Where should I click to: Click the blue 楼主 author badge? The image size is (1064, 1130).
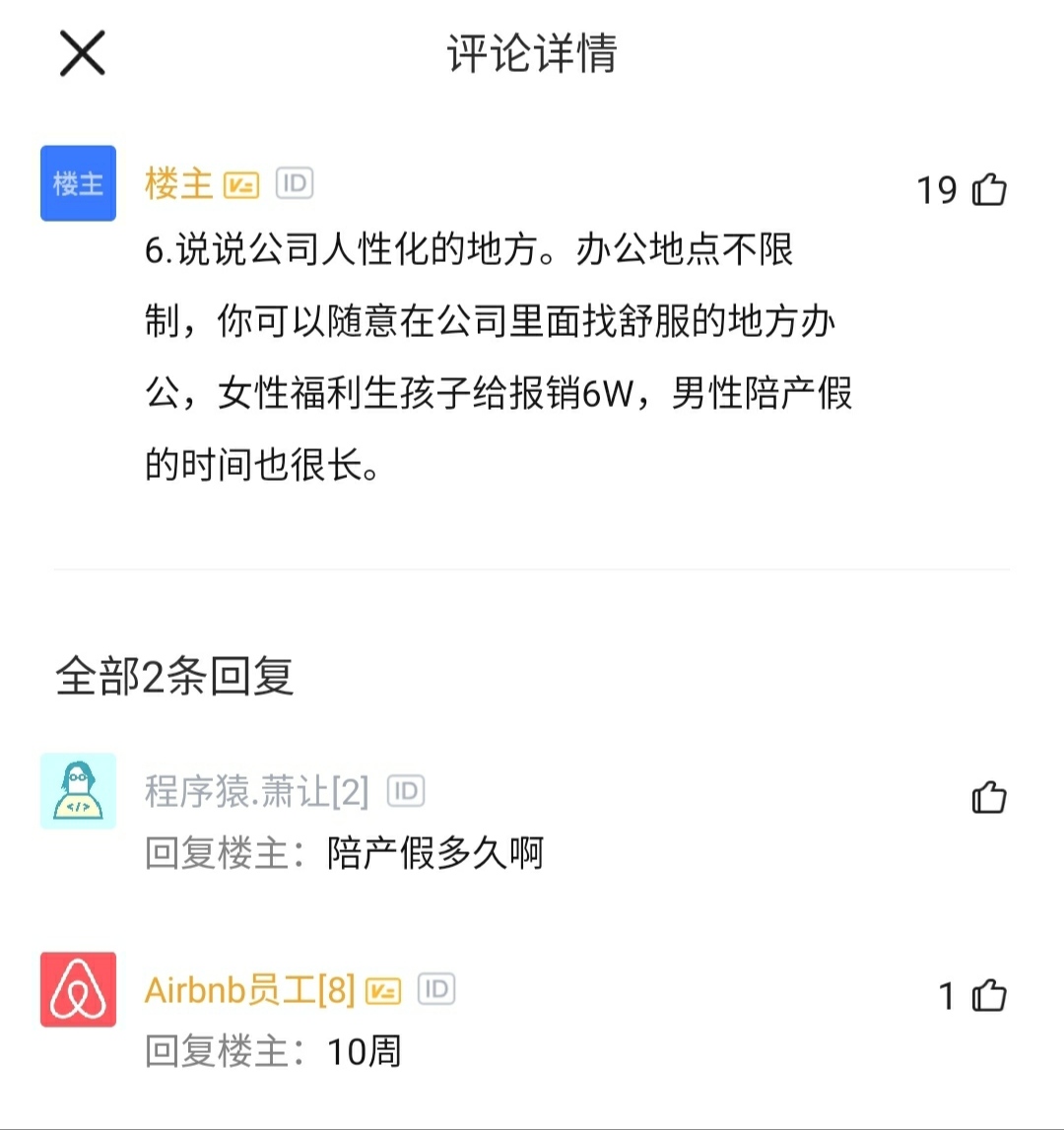[x=78, y=183]
